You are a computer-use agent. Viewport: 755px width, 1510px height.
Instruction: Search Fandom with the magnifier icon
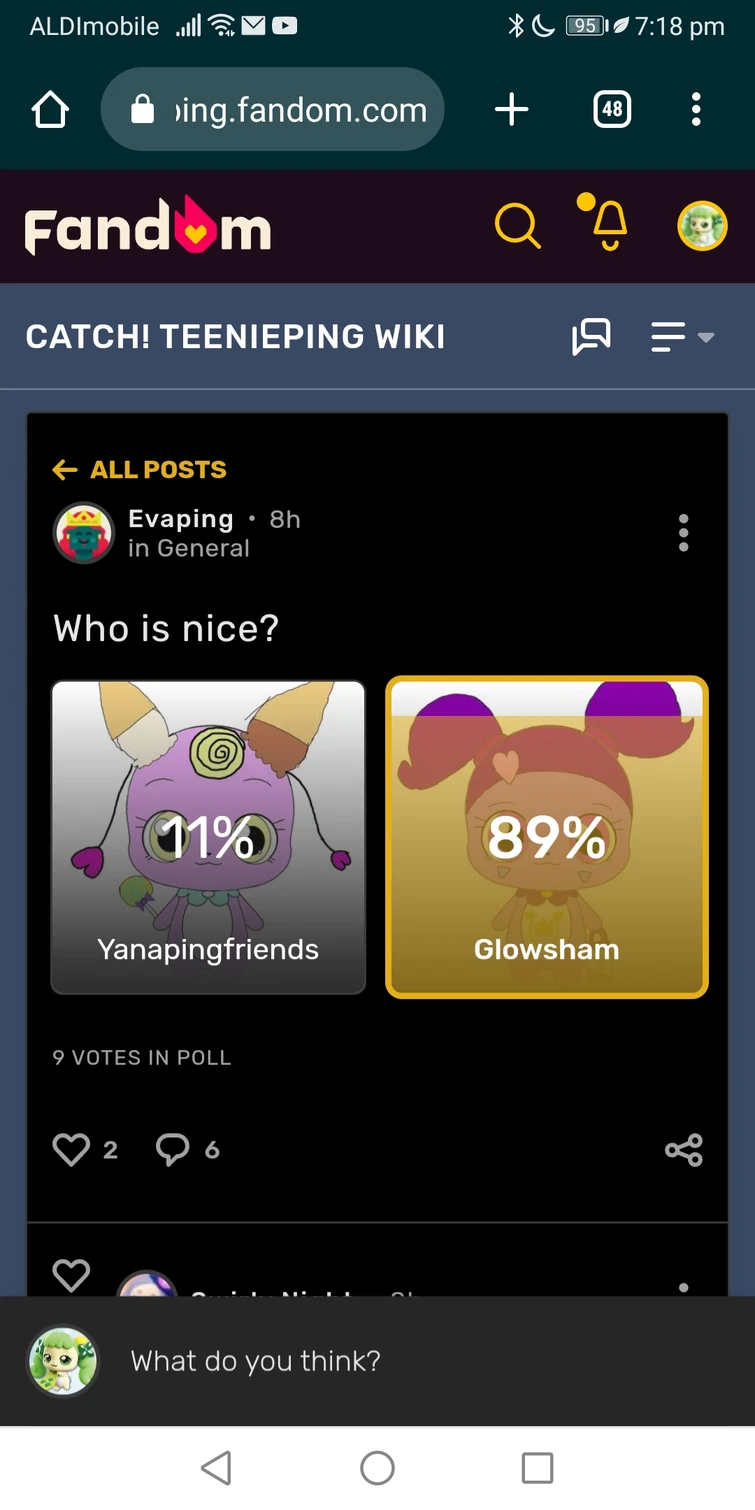(x=517, y=226)
